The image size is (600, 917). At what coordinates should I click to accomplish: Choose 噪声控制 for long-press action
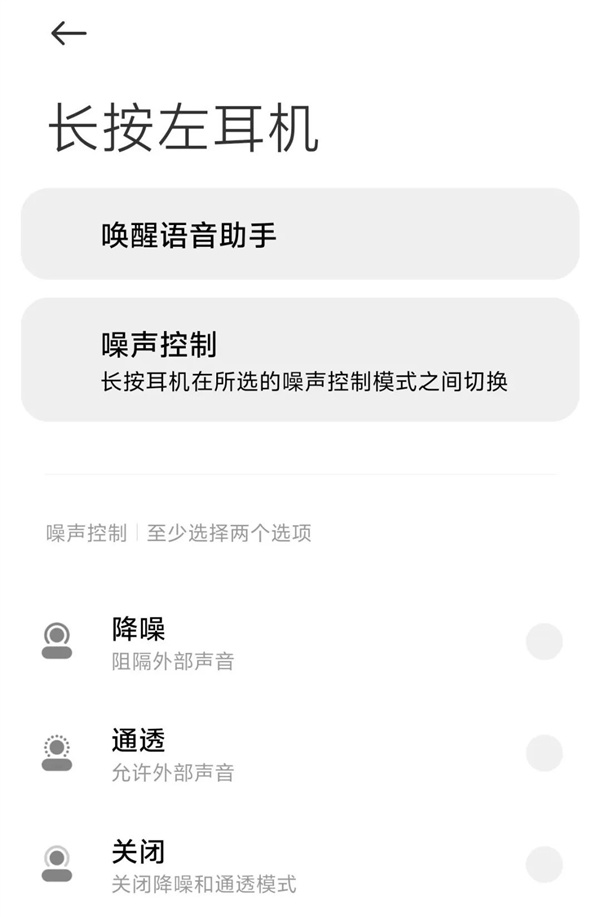point(300,360)
